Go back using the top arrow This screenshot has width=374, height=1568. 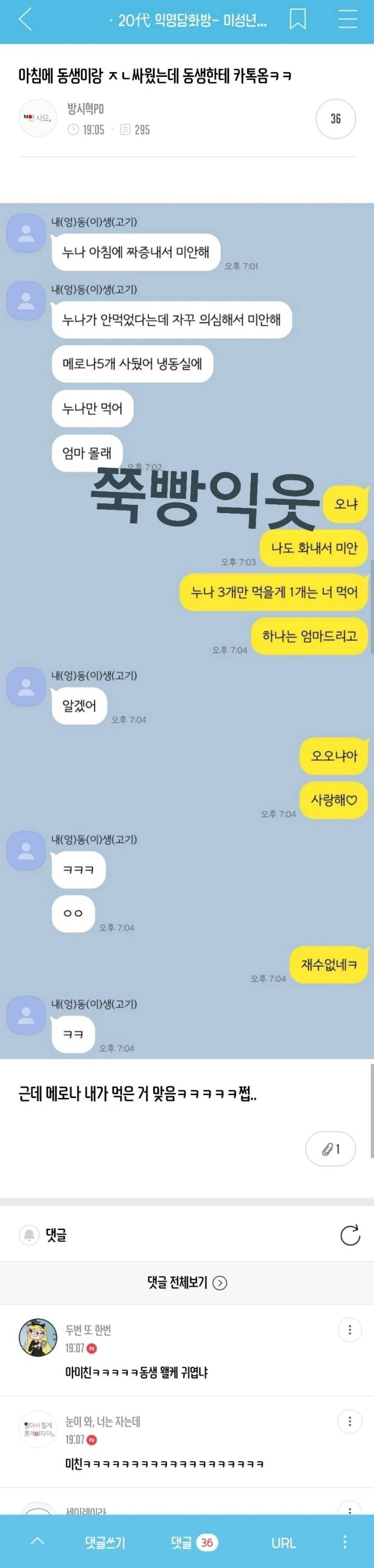click(25, 20)
